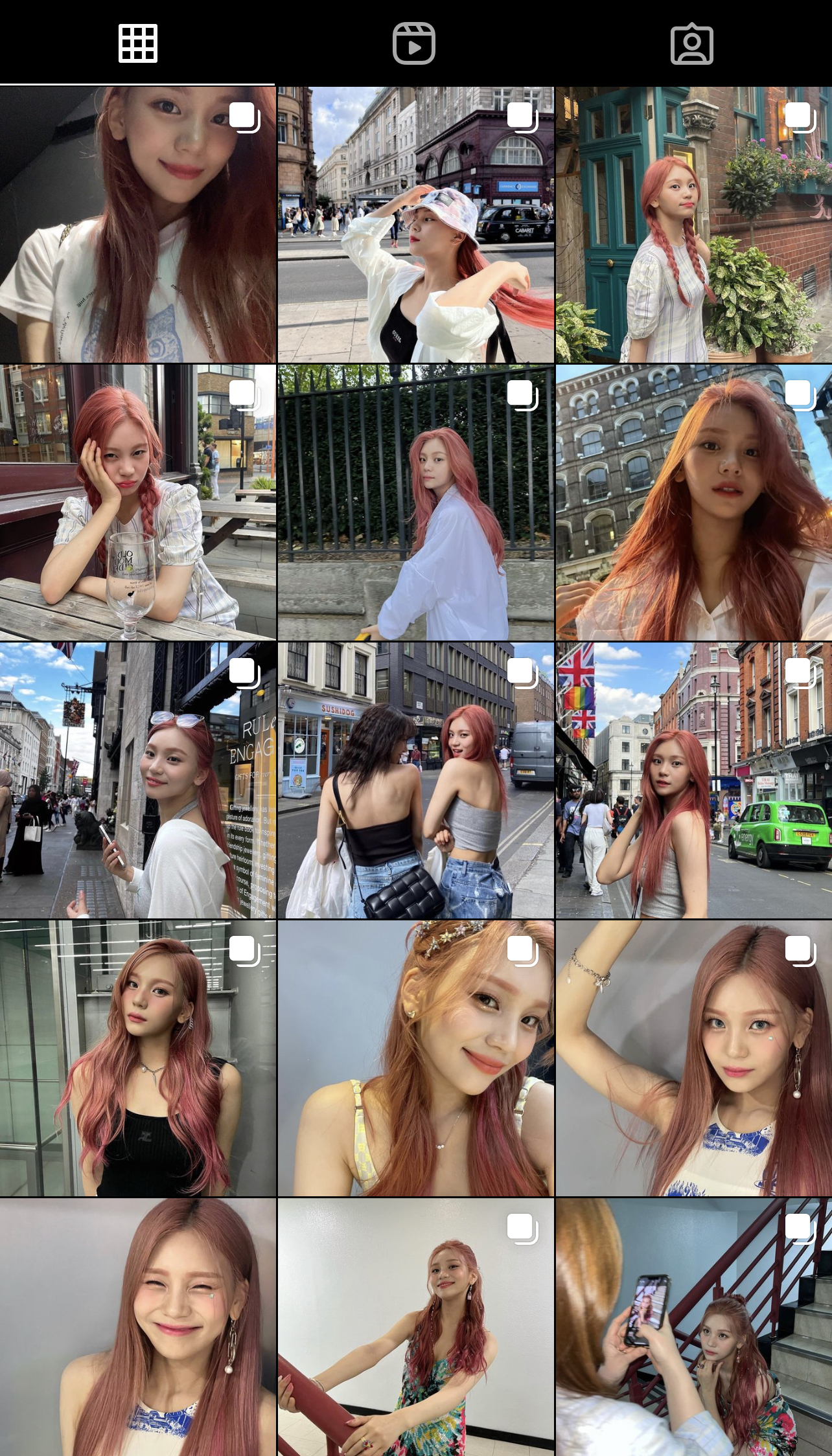
Task: Open the tagged photos tab
Action: (x=691, y=43)
